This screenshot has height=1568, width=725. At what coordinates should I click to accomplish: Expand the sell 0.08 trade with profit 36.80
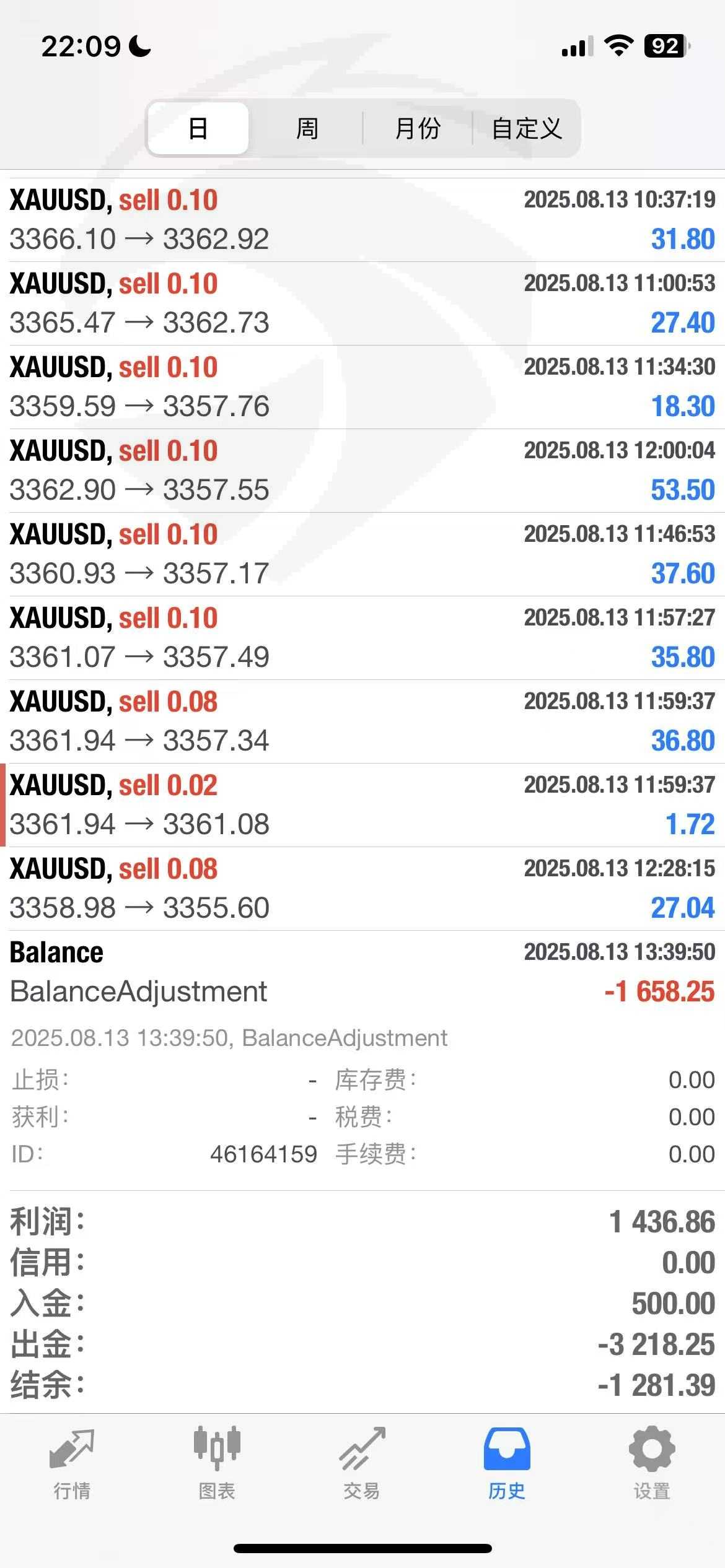(362, 721)
